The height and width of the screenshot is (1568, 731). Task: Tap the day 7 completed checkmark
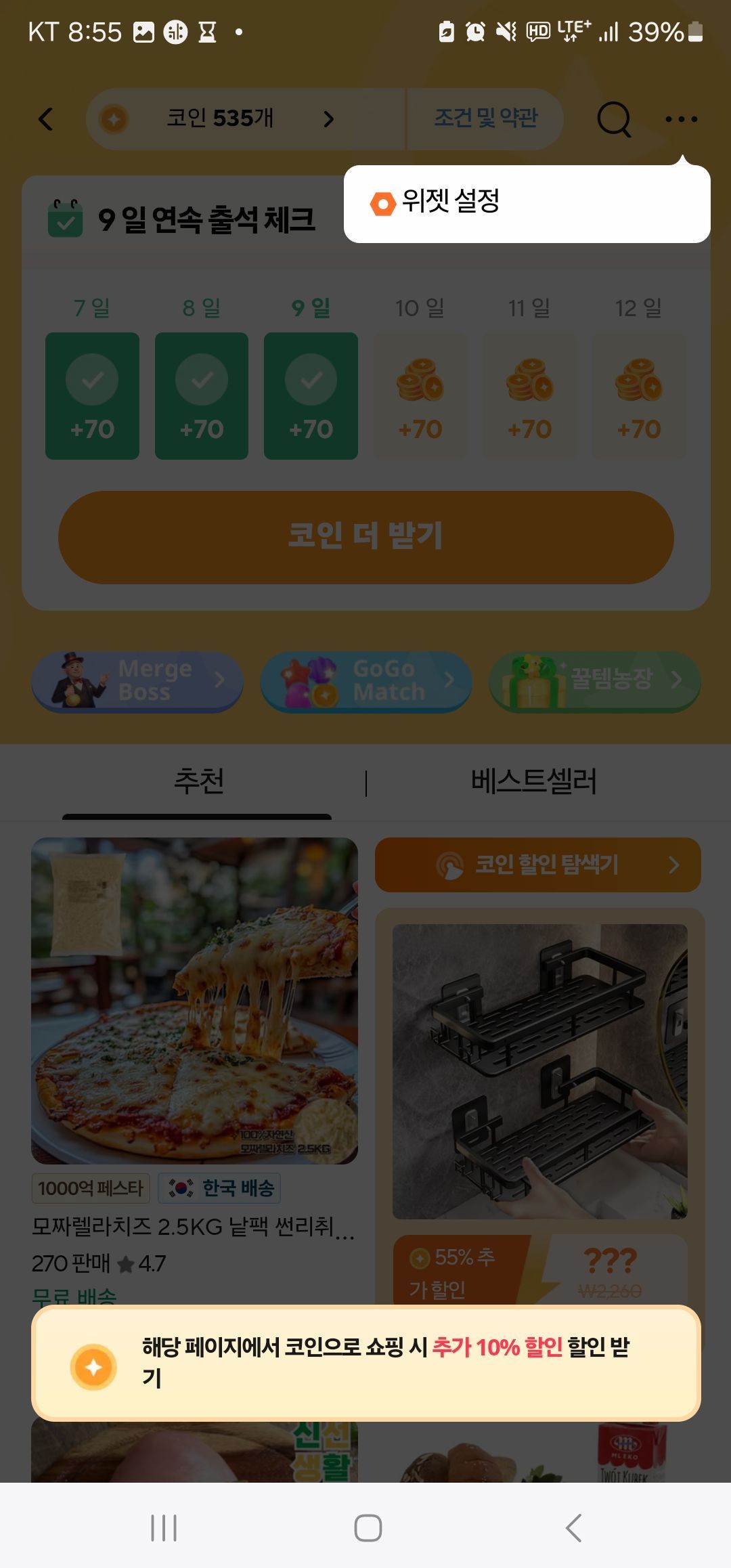click(x=92, y=379)
